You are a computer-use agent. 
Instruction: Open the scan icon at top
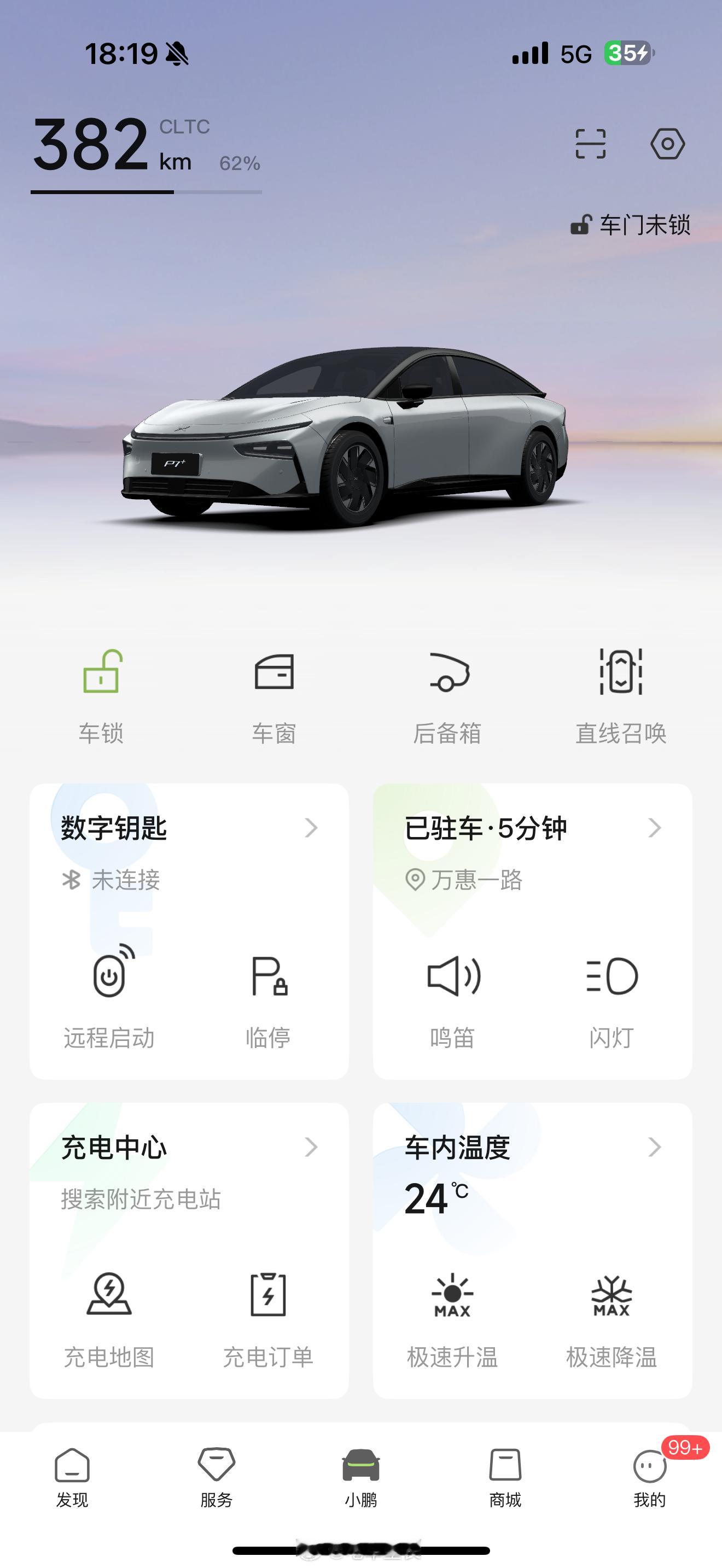pos(591,144)
